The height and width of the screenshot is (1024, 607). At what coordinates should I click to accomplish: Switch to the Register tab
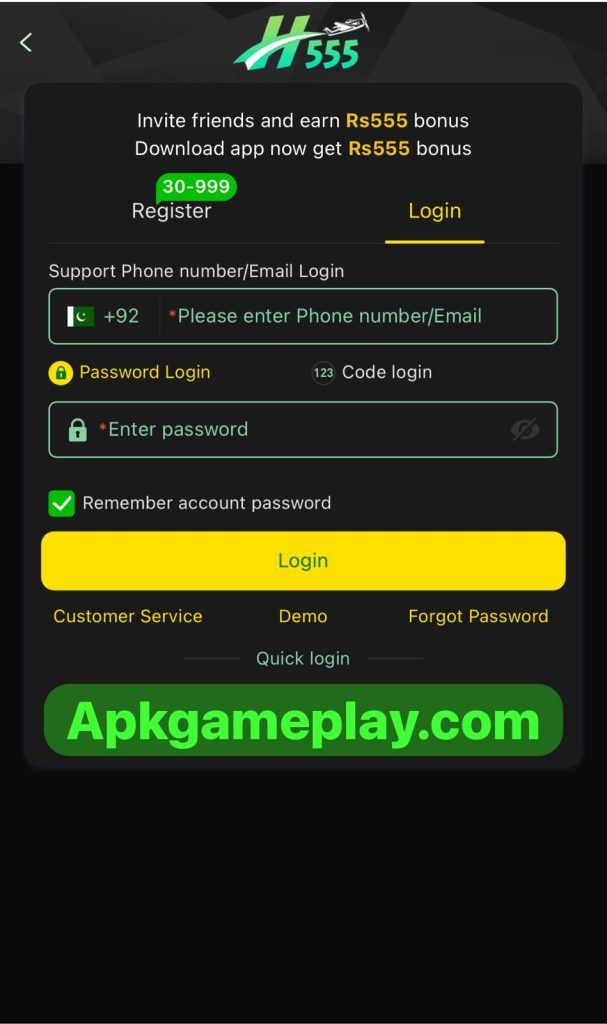171,211
